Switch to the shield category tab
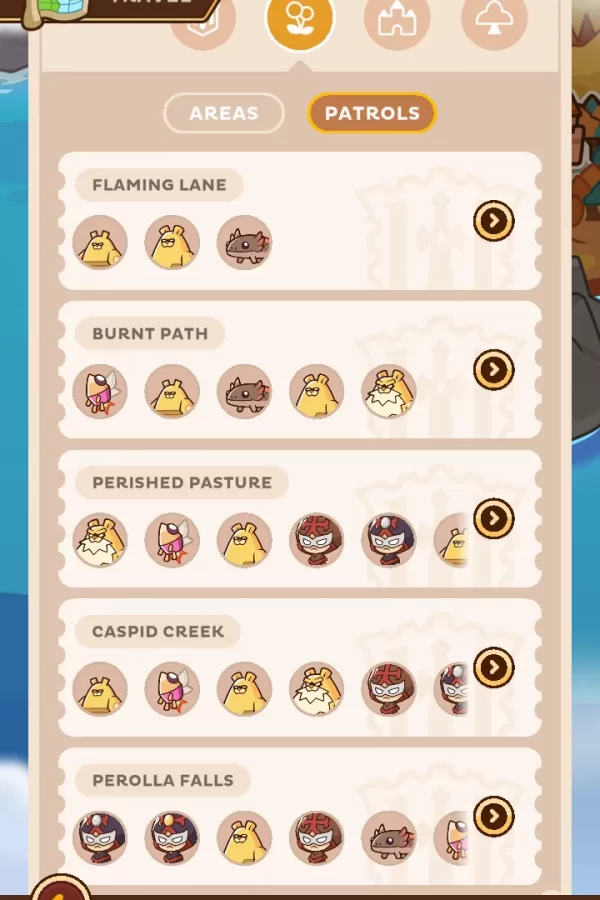Image resolution: width=600 pixels, height=900 pixels. [203, 20]
